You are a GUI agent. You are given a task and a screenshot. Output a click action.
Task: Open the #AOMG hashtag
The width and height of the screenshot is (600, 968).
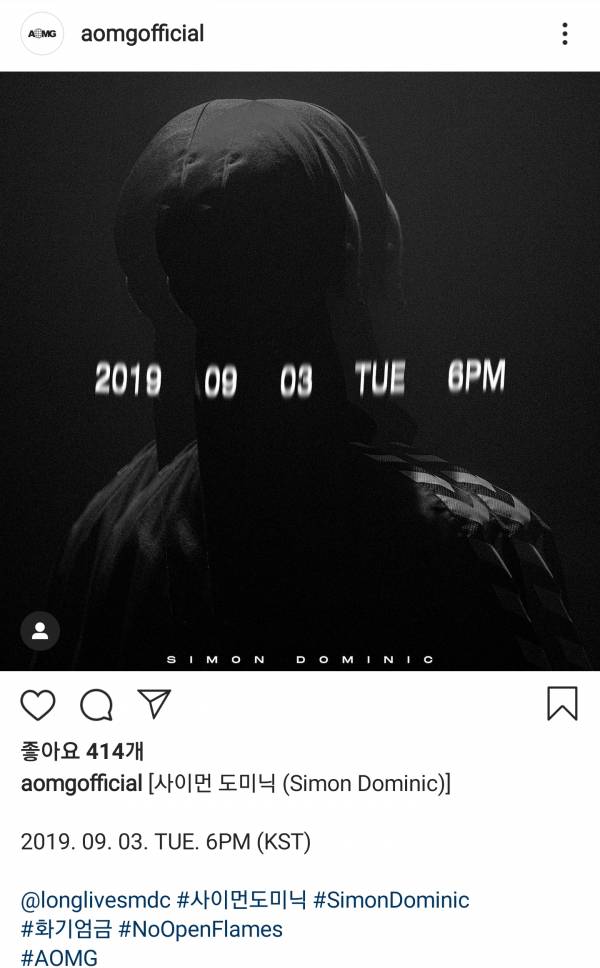[59, 958]
